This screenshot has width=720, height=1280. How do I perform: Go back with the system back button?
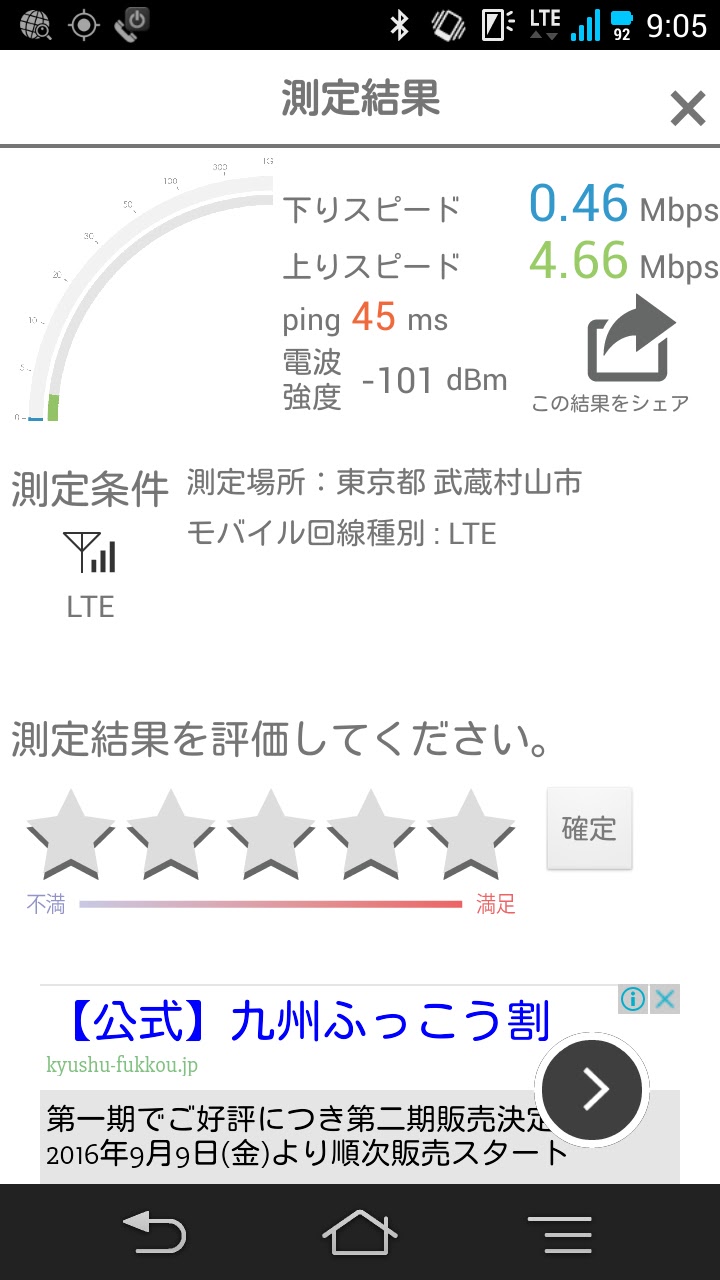tap(154, 1232)
